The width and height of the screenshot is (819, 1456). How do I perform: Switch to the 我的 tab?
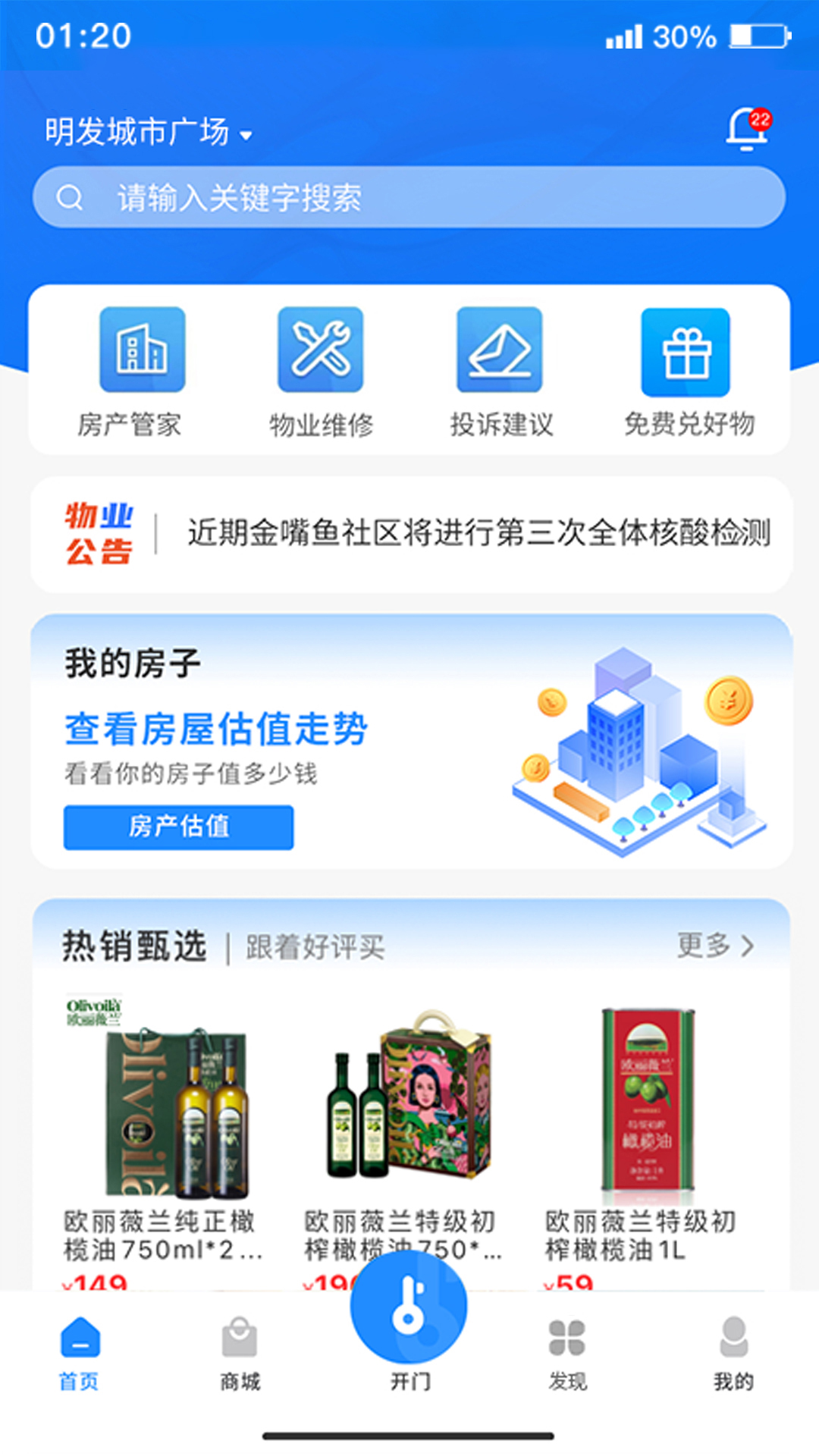[x=733, y=1354]
